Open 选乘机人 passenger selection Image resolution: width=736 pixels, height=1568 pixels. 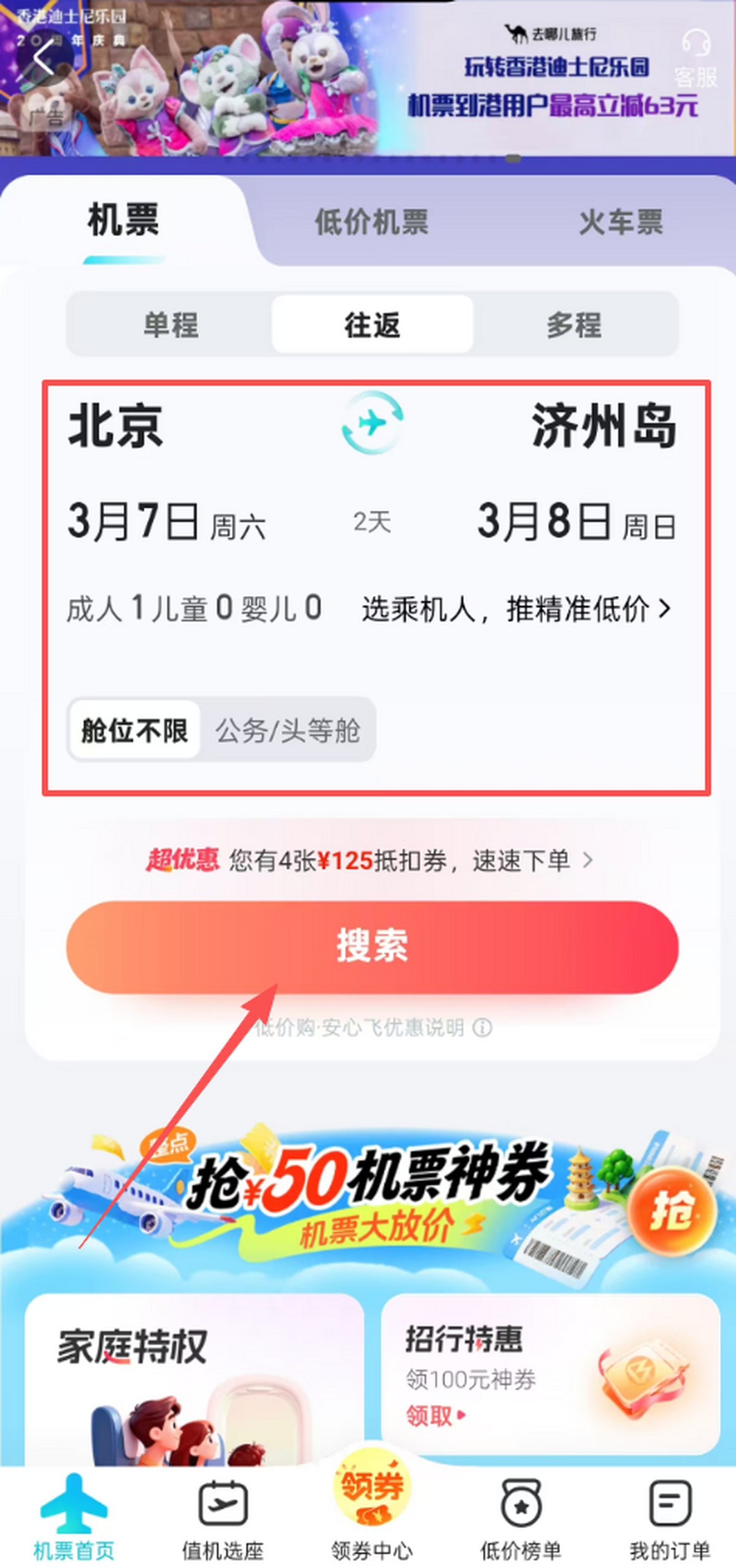(515, 610)
